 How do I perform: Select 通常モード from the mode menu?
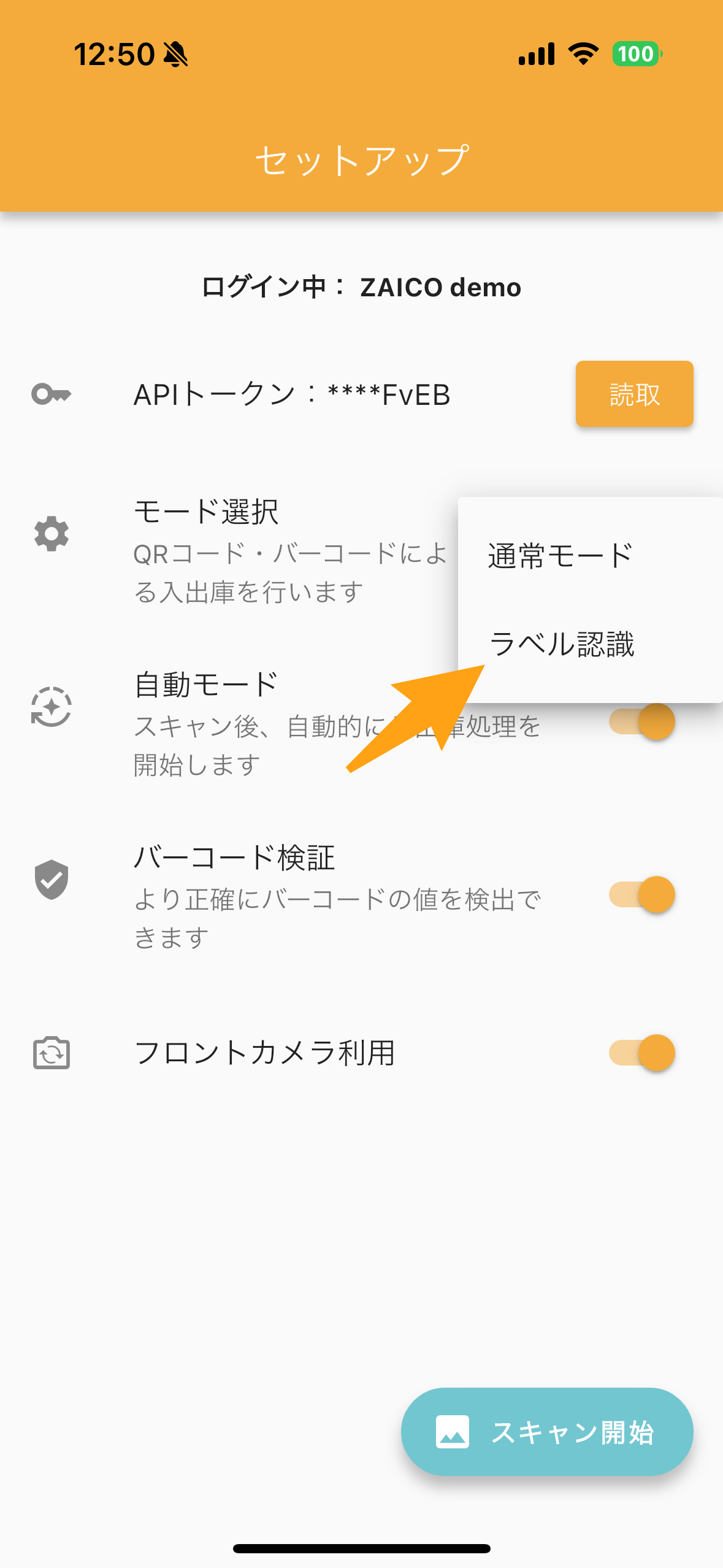tap(560, 556)
